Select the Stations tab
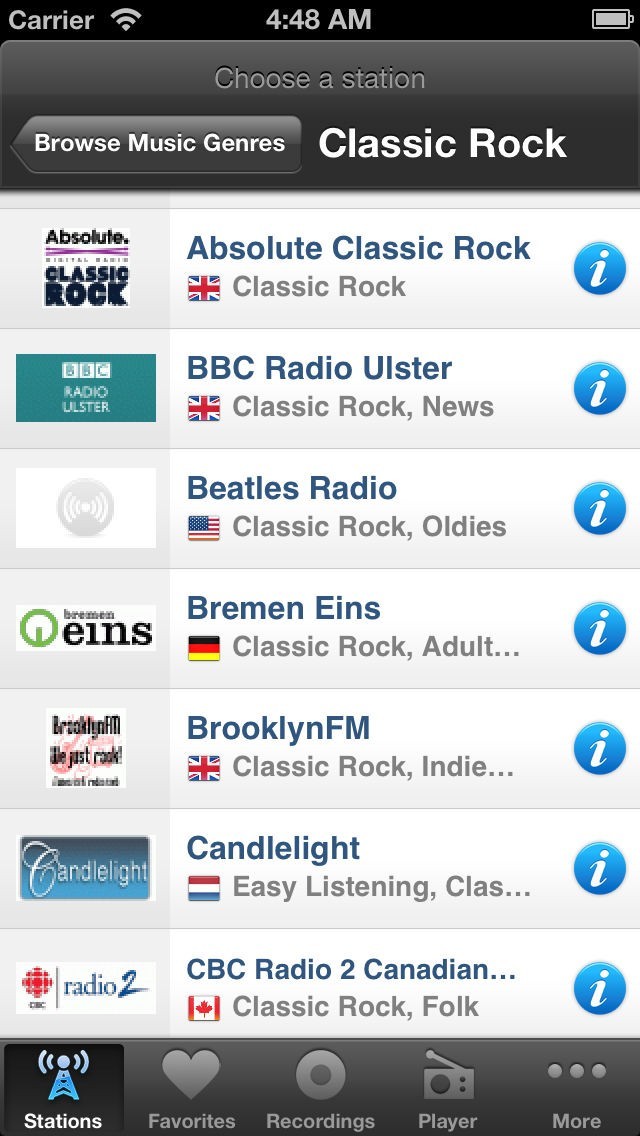The width and height of the screenshot is (640, 1136). coord(63,1090)
